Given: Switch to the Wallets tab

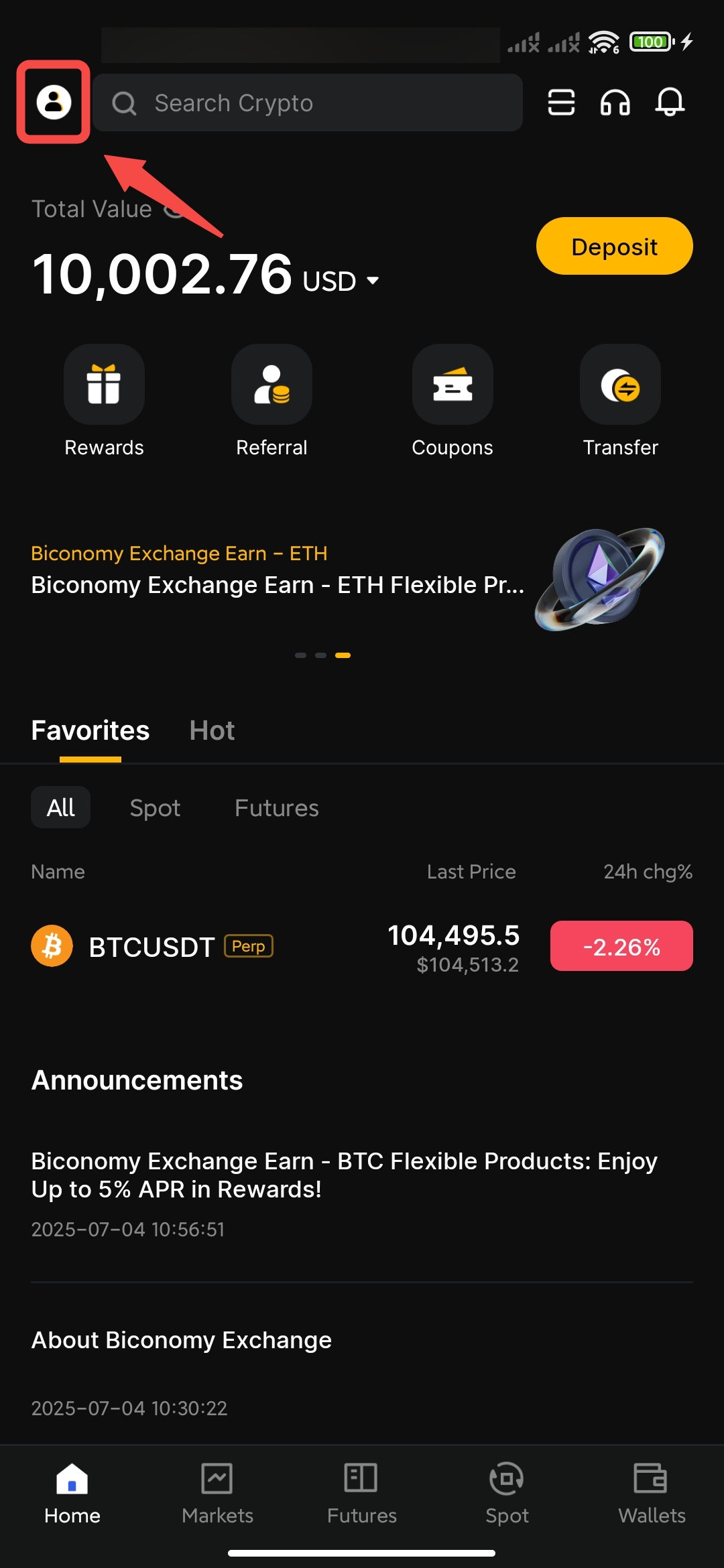Looking at the screenshot, I should 652,1492.
